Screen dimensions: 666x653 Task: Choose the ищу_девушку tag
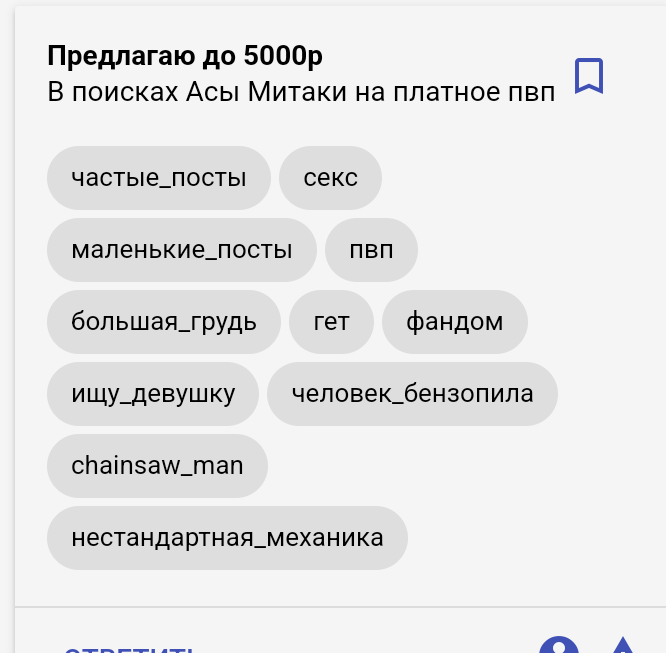point(153,394)
